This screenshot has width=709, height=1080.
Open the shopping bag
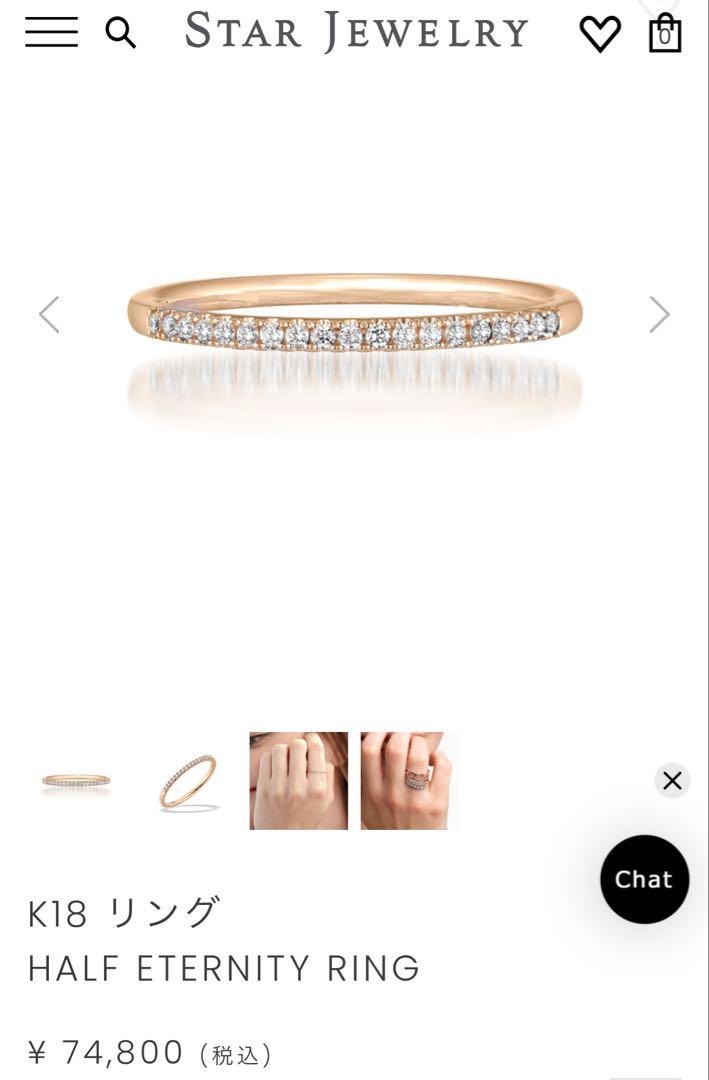[665, 33]
